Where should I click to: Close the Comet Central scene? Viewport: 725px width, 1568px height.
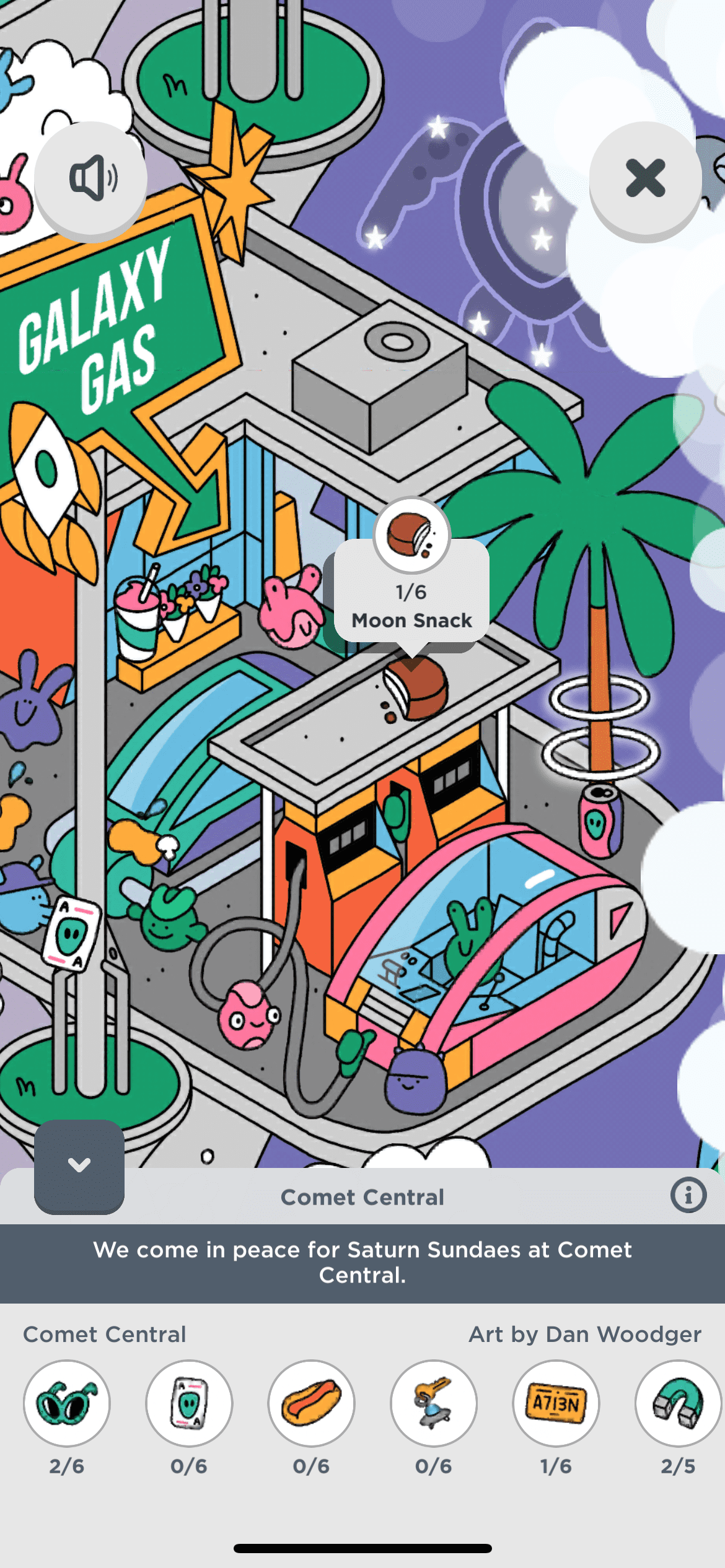coord(645,178)
